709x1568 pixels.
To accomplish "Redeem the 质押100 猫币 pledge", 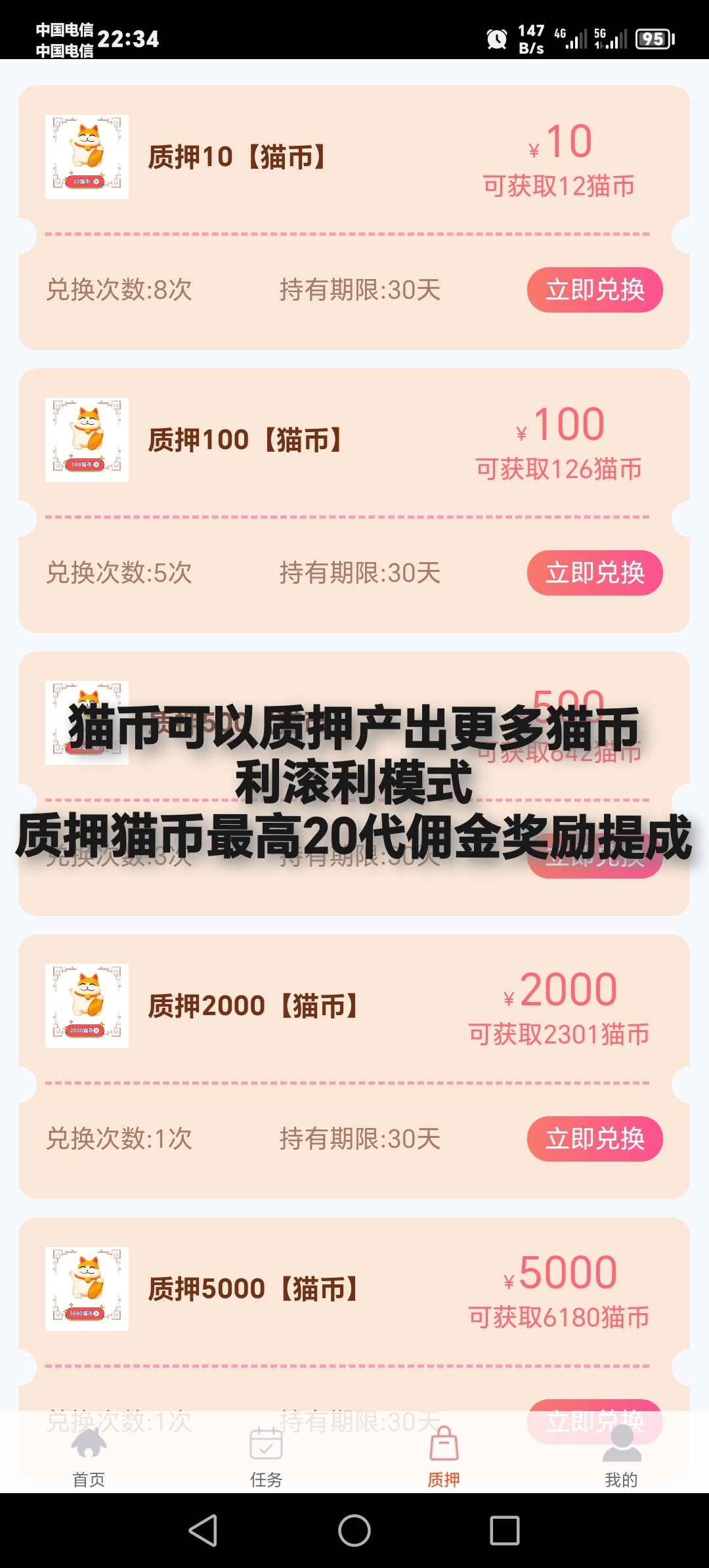I will [595, 573].
